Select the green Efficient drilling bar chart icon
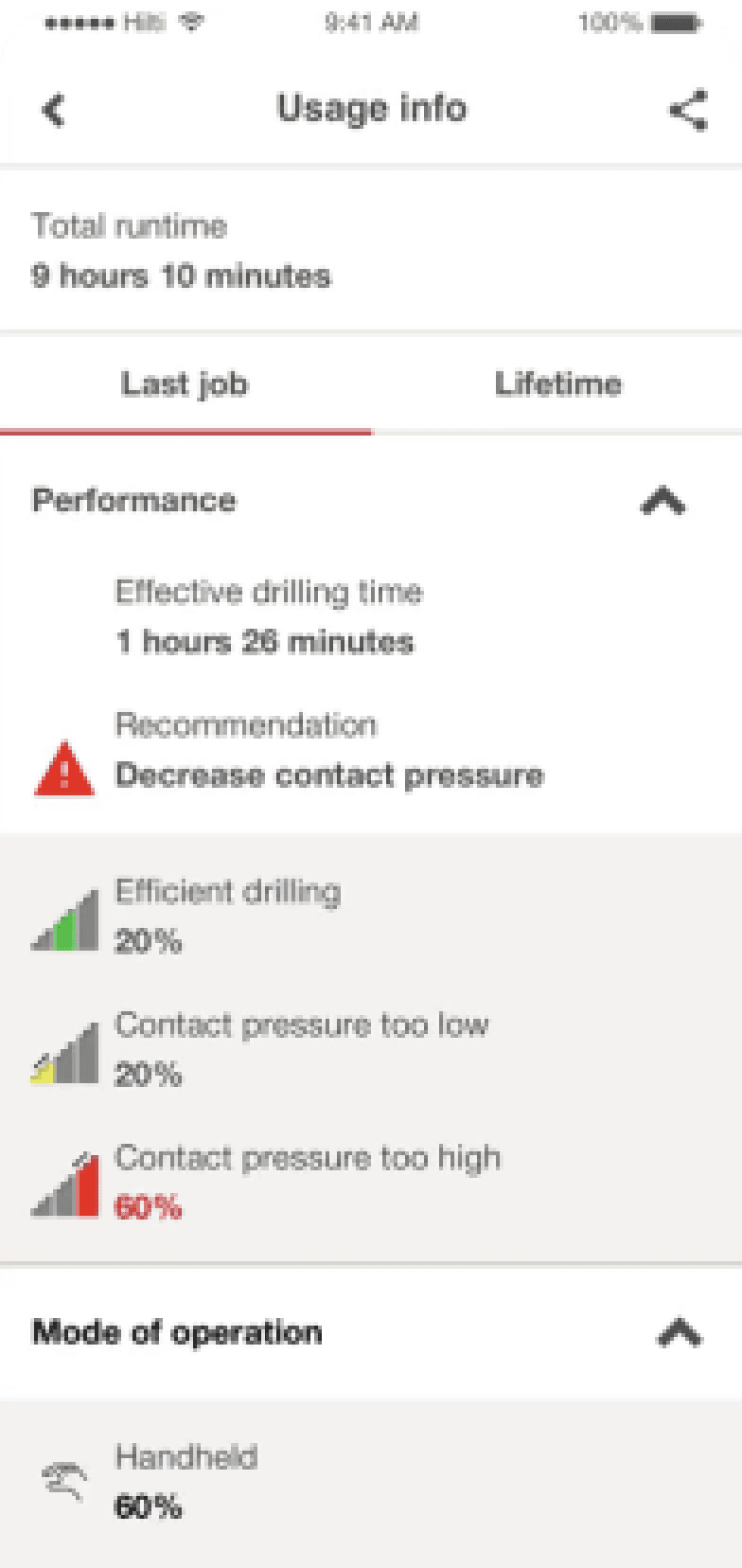 [64, 917]
